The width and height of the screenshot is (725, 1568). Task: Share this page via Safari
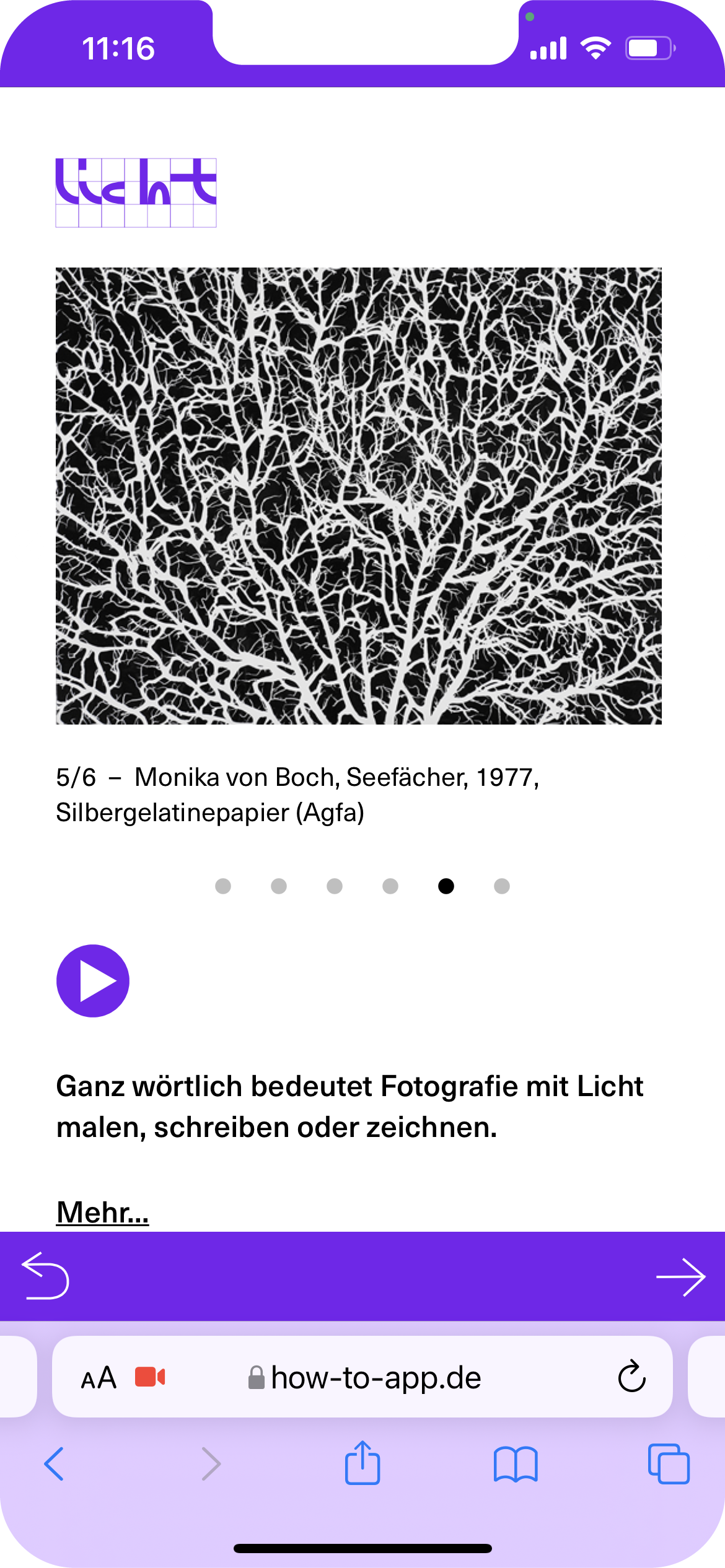point(362,1463)
